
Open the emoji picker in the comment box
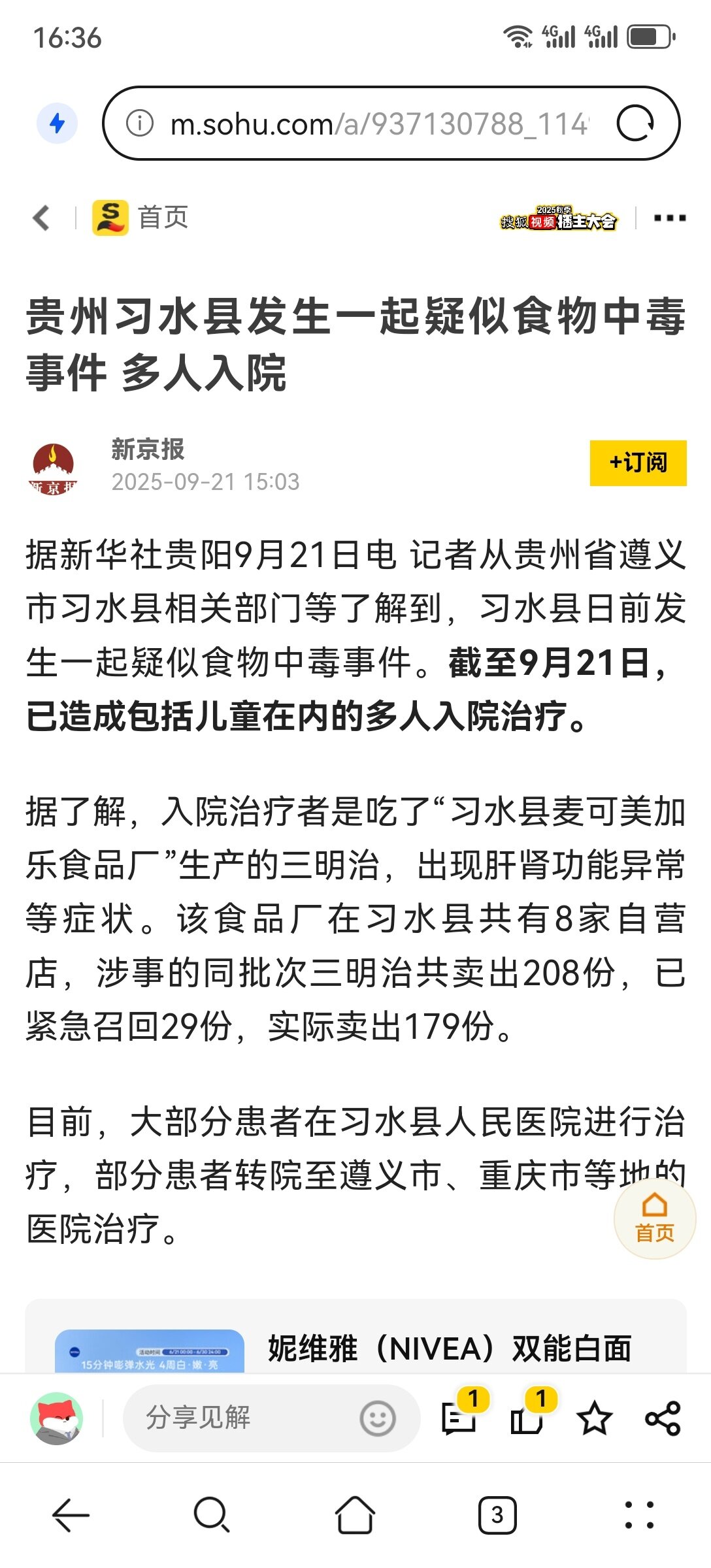point(378,1418)
